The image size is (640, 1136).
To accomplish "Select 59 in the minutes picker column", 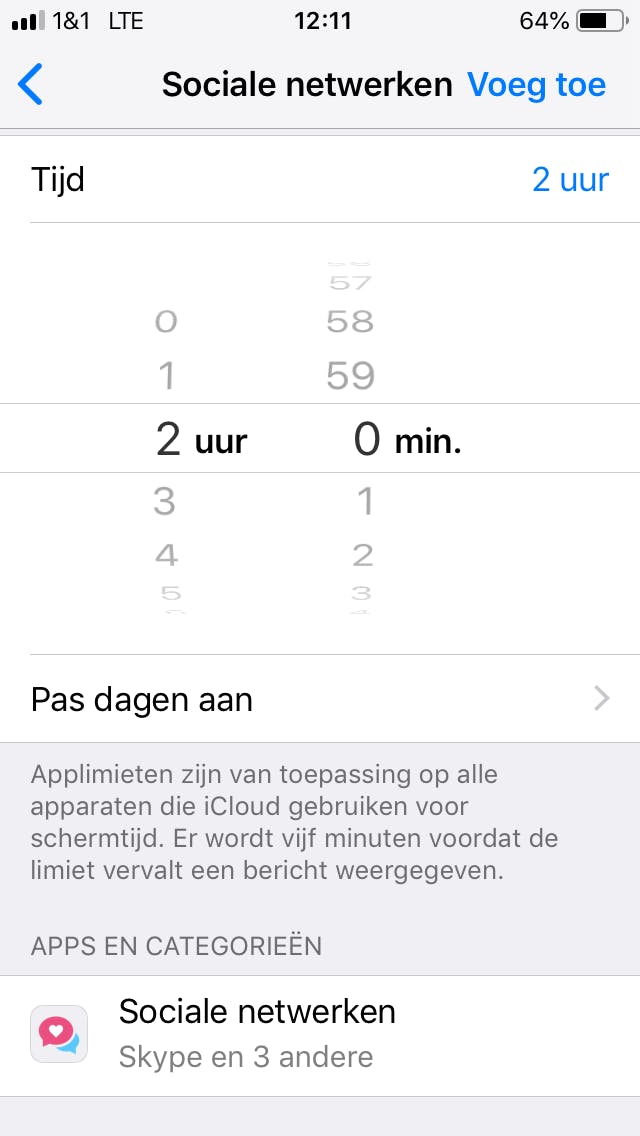I will click(x=350, y=375).
